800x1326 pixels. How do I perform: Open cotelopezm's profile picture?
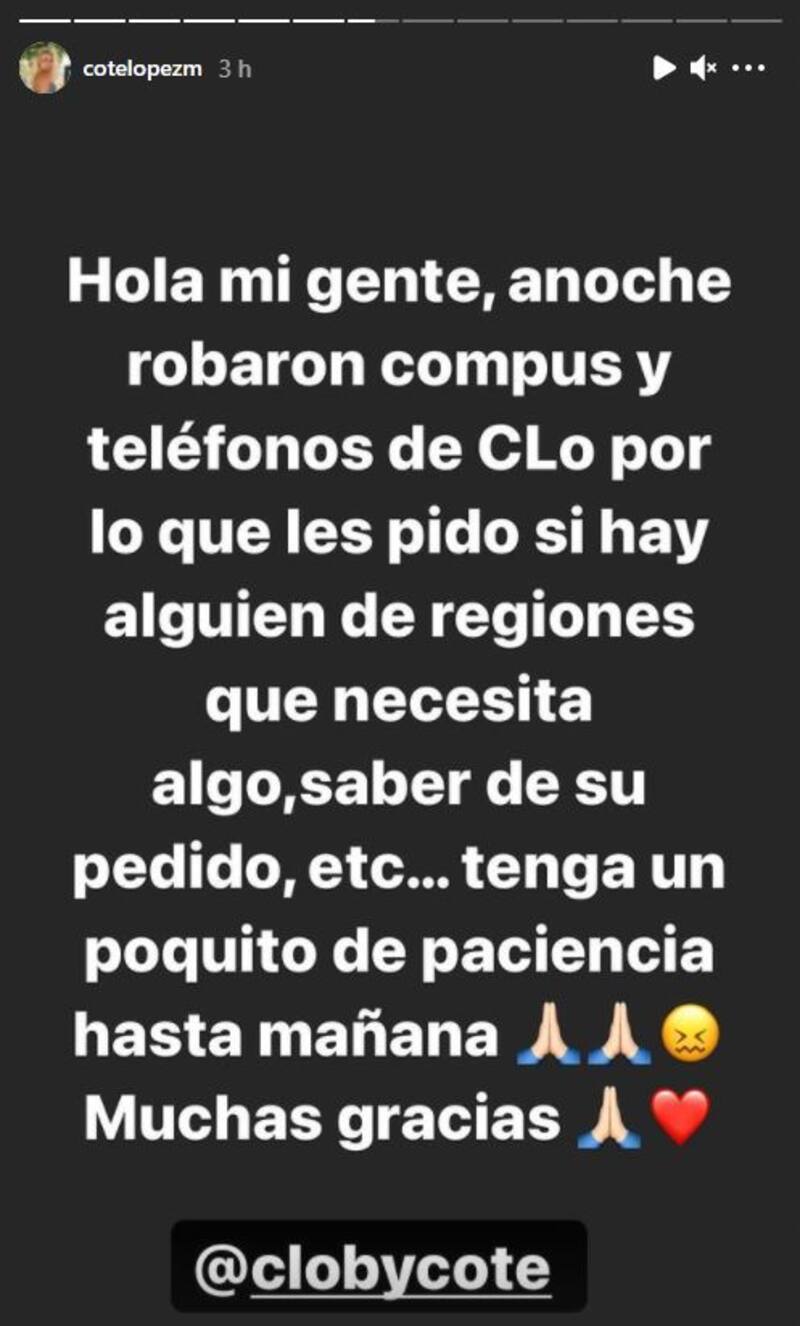44,68
